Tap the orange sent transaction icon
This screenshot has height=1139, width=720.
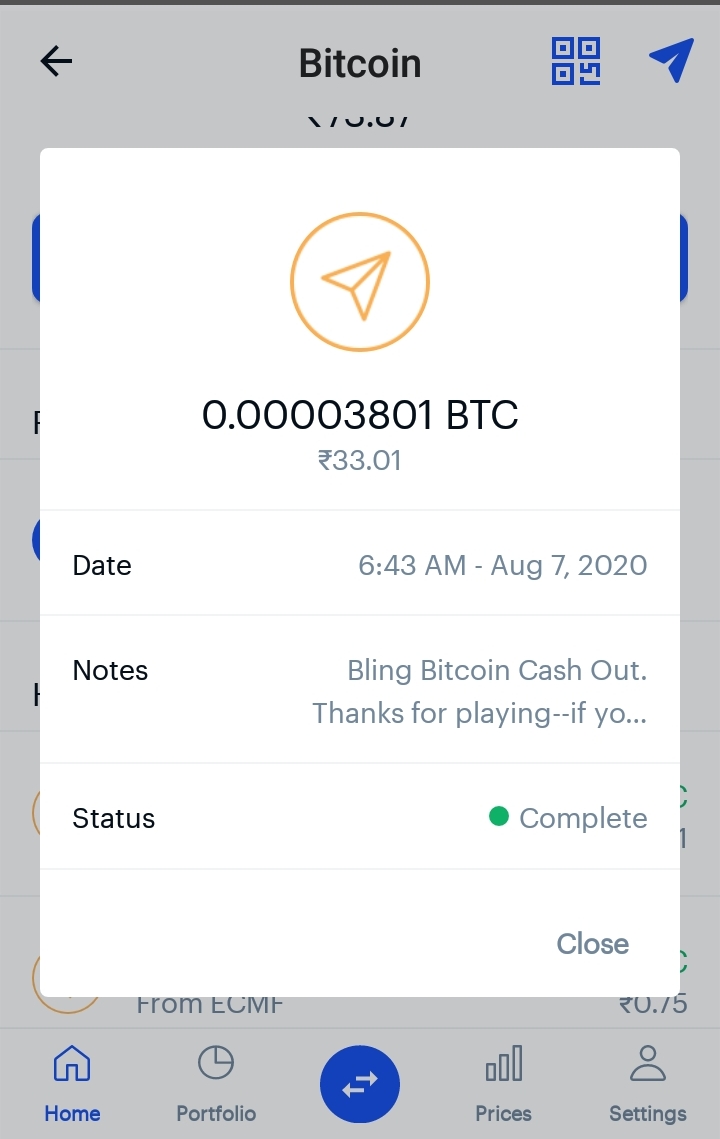point(360,281)
